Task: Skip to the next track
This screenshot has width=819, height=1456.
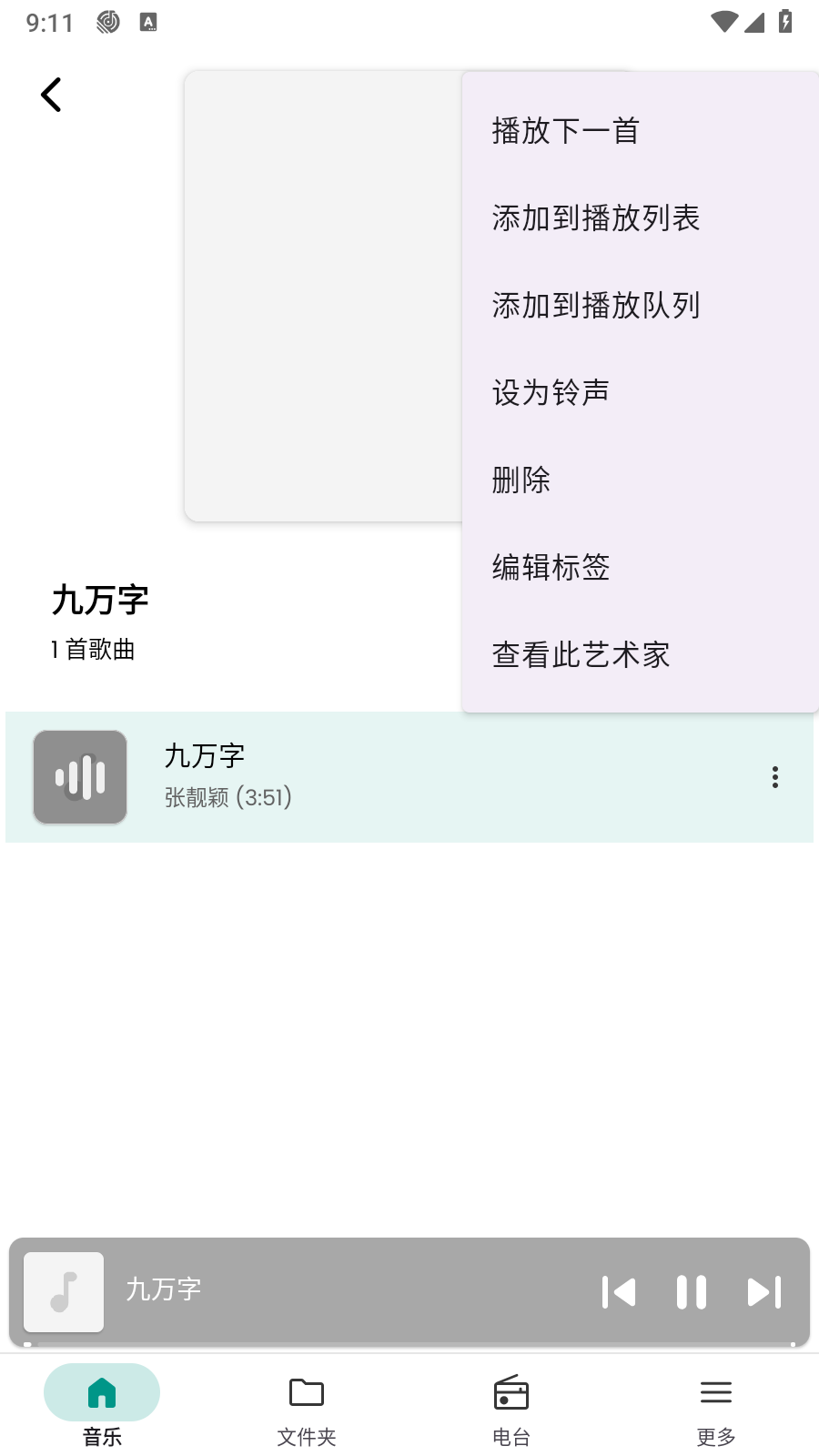Action: click(763, 1291)
